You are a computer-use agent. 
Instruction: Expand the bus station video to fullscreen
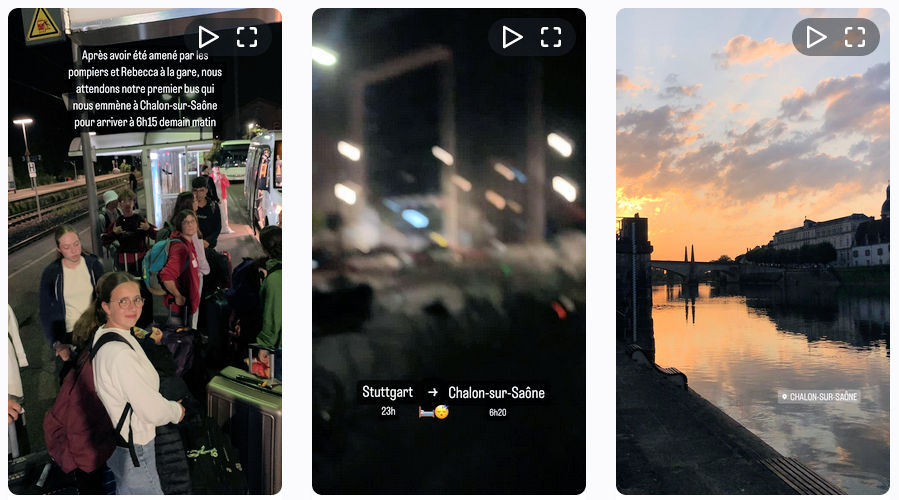coord(247,37)
